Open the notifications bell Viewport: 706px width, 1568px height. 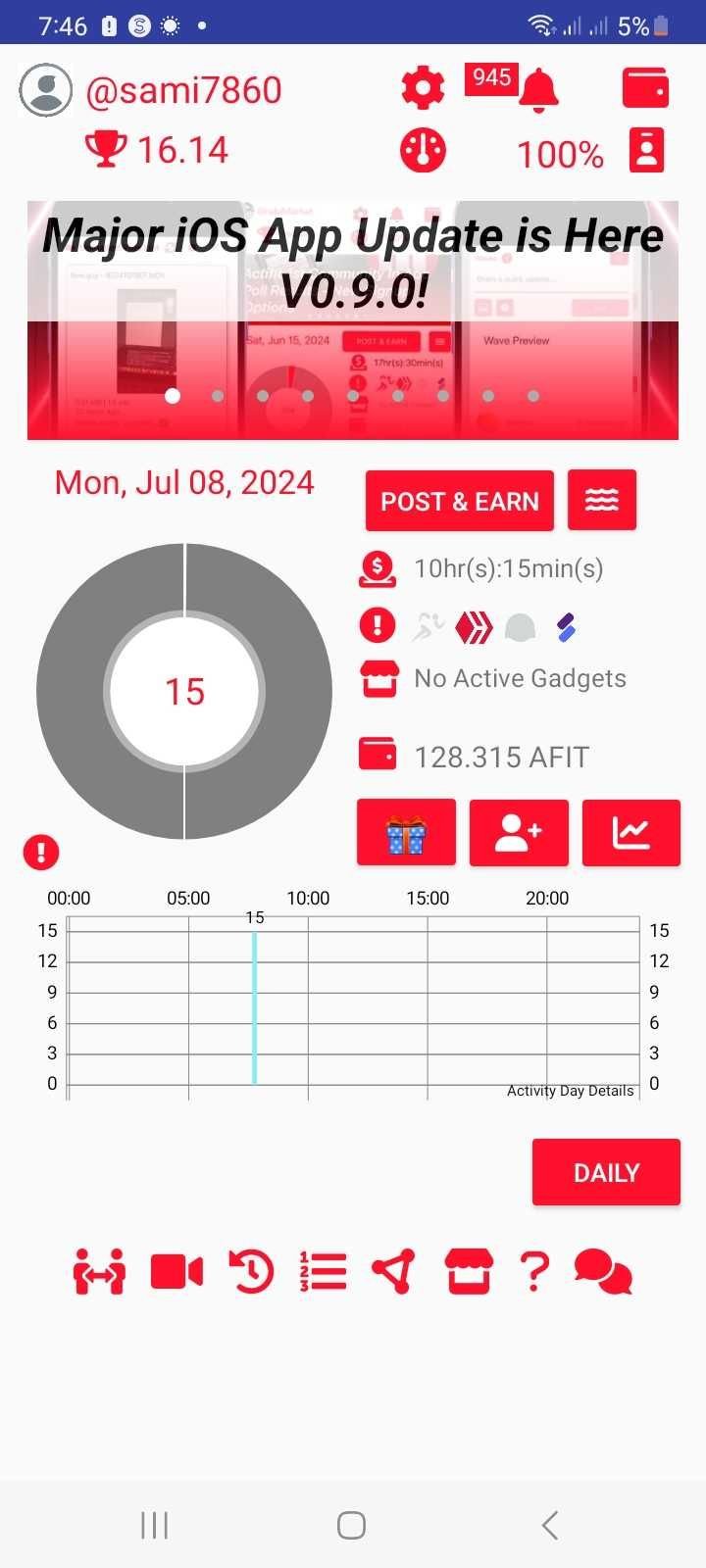tap(538, 90)
